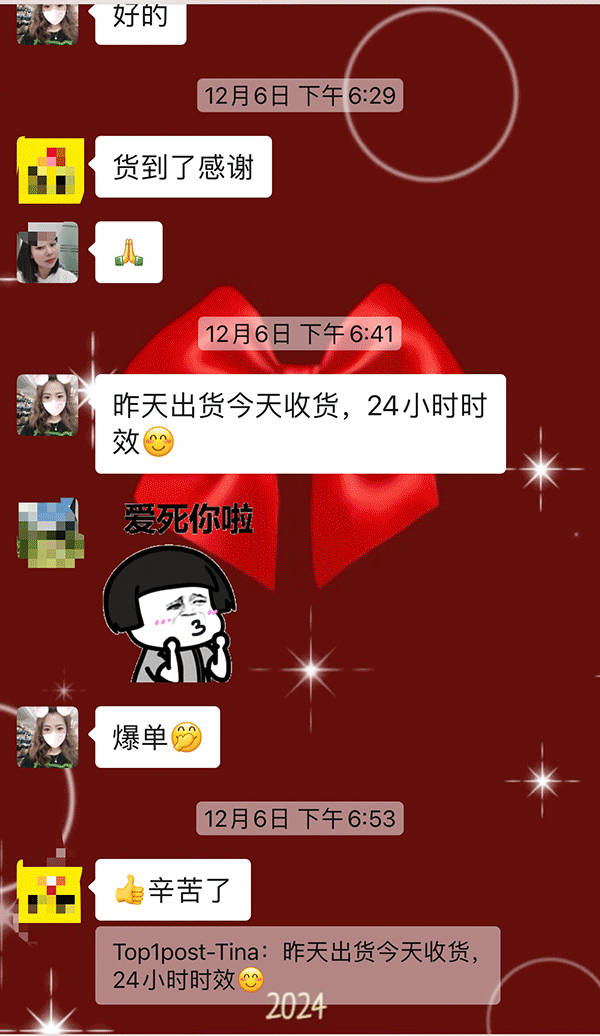Screen dimensions: 600x1036
Task: Open avatar beside the '辛苦了' message
Action: pos(48,890)
